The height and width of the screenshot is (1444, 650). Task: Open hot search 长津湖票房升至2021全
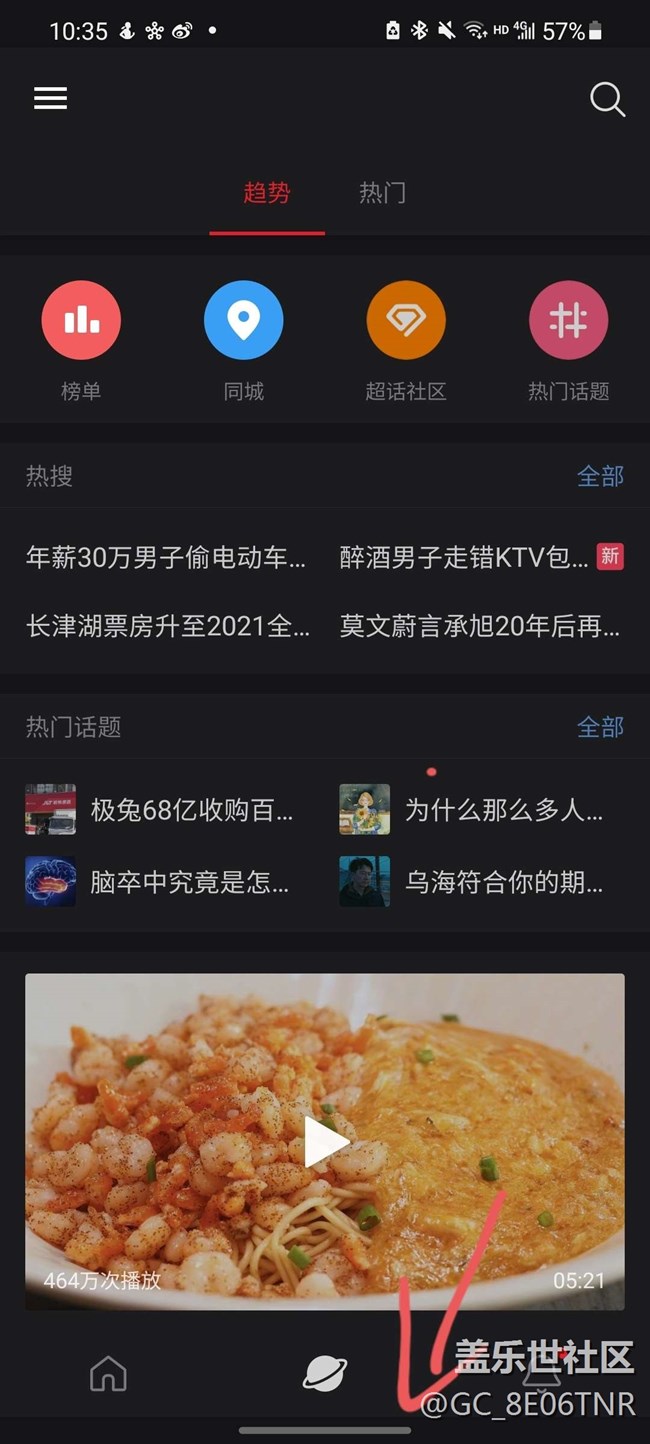point(168,627)
